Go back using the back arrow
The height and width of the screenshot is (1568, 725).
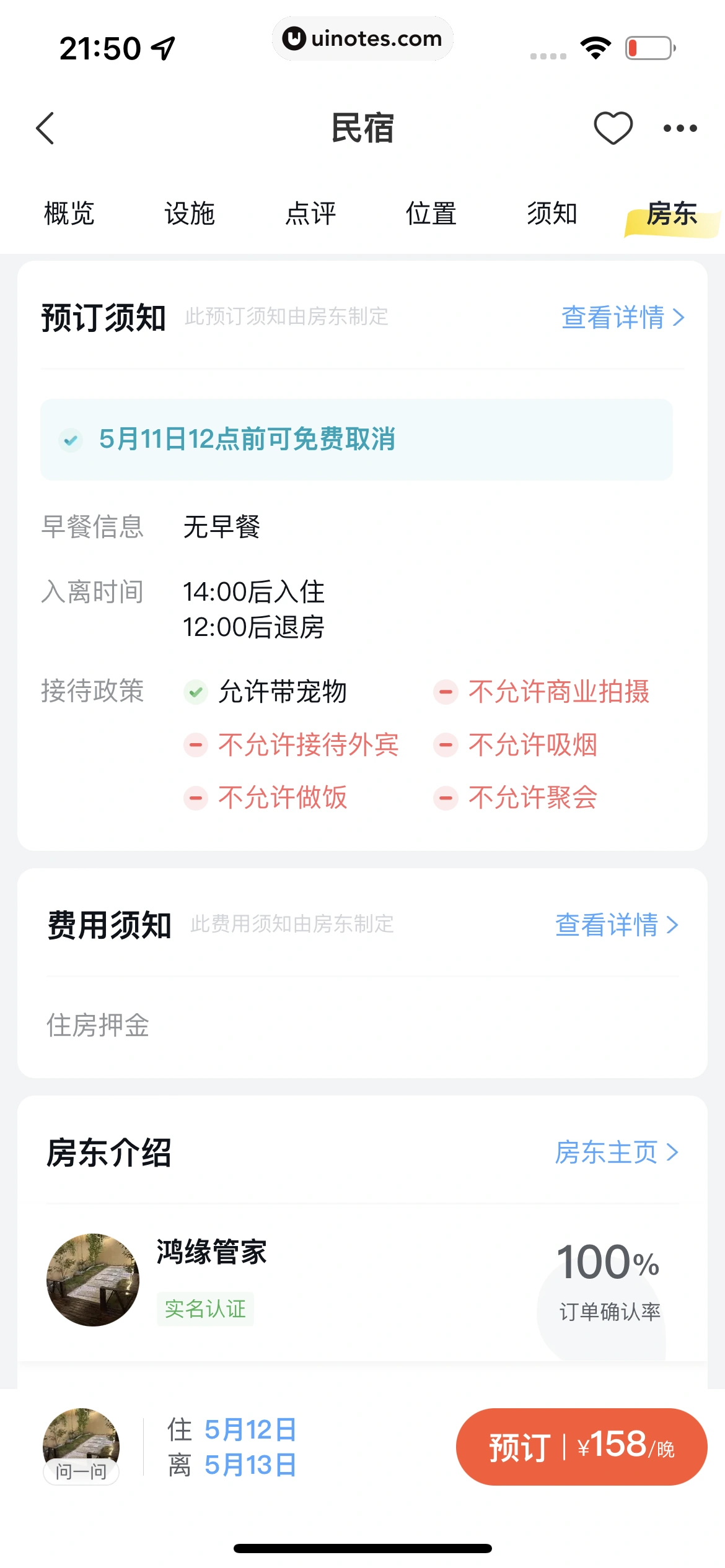coord(46,128)
